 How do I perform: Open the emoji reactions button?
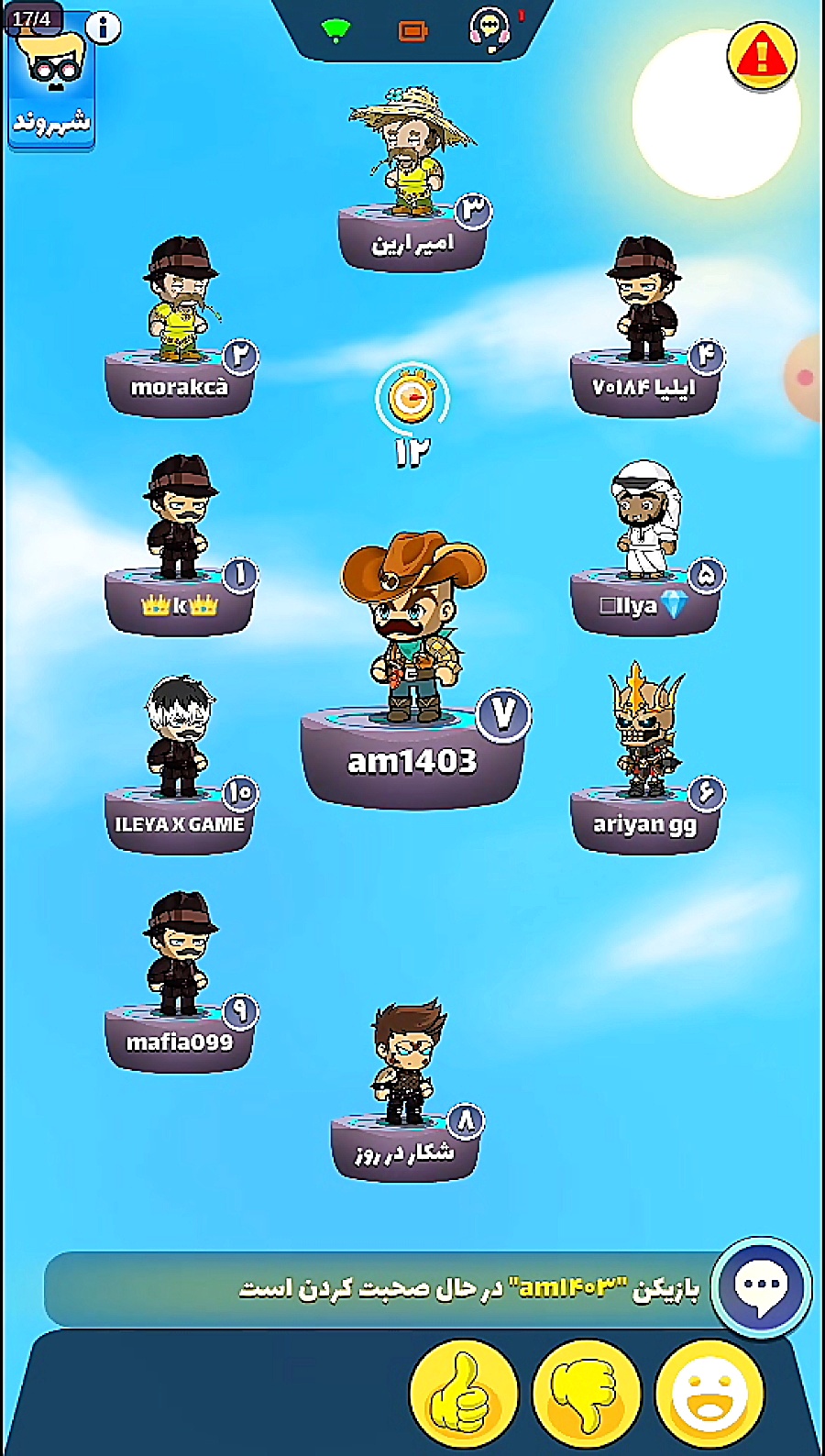(709, 1394)
